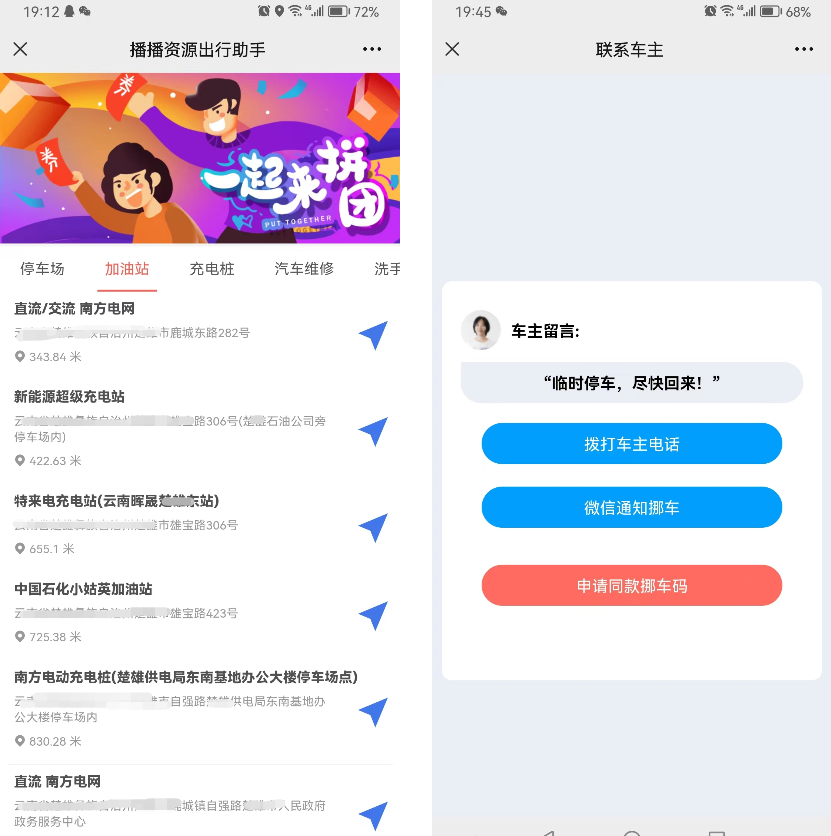Screen dimensions: 831x836
Task: Select the 加油站 tab
Action: [x=127, y=269]
